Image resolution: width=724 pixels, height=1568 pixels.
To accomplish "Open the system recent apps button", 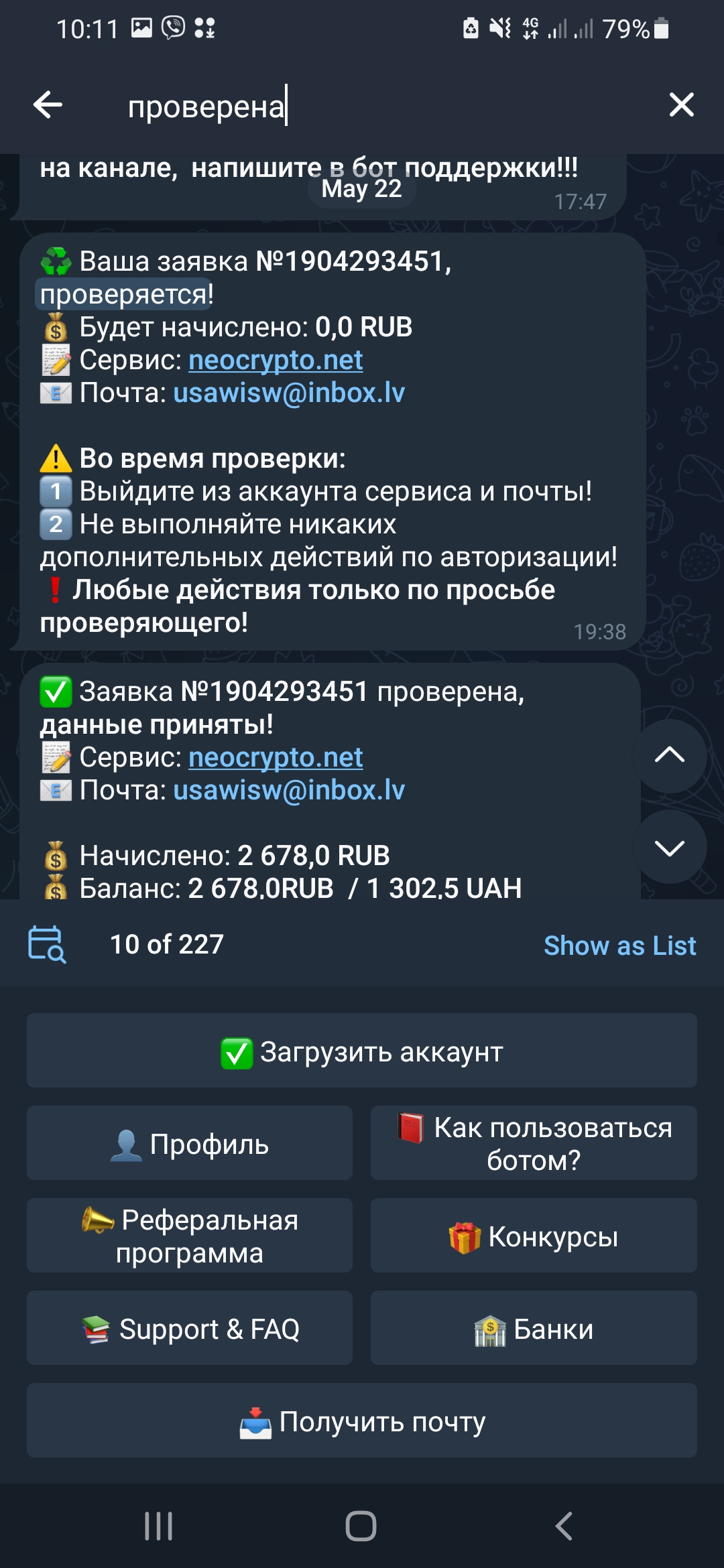I will (x=159, y=1526).
